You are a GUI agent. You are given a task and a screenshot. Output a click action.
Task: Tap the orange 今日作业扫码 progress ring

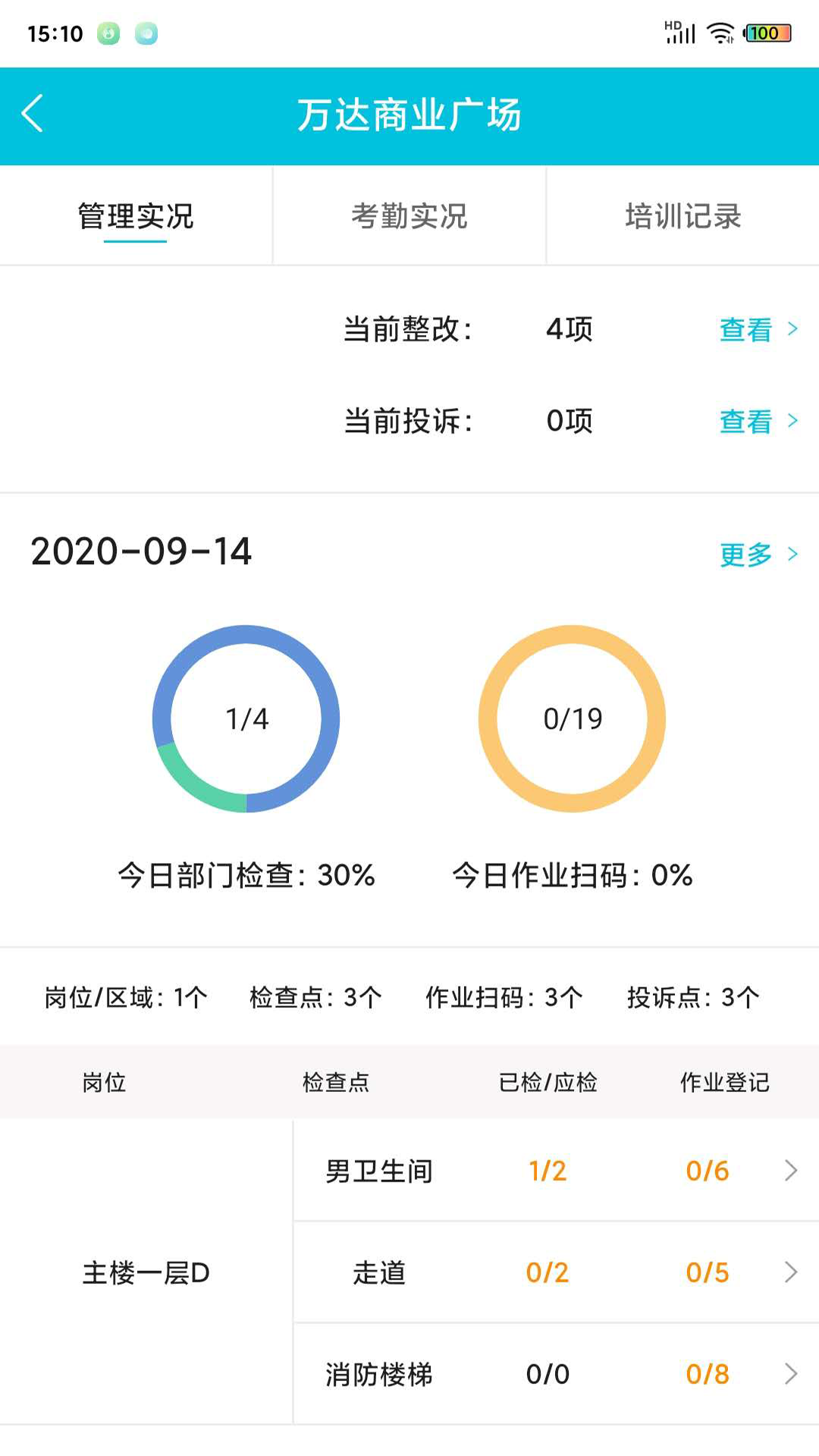click(573, 719)
